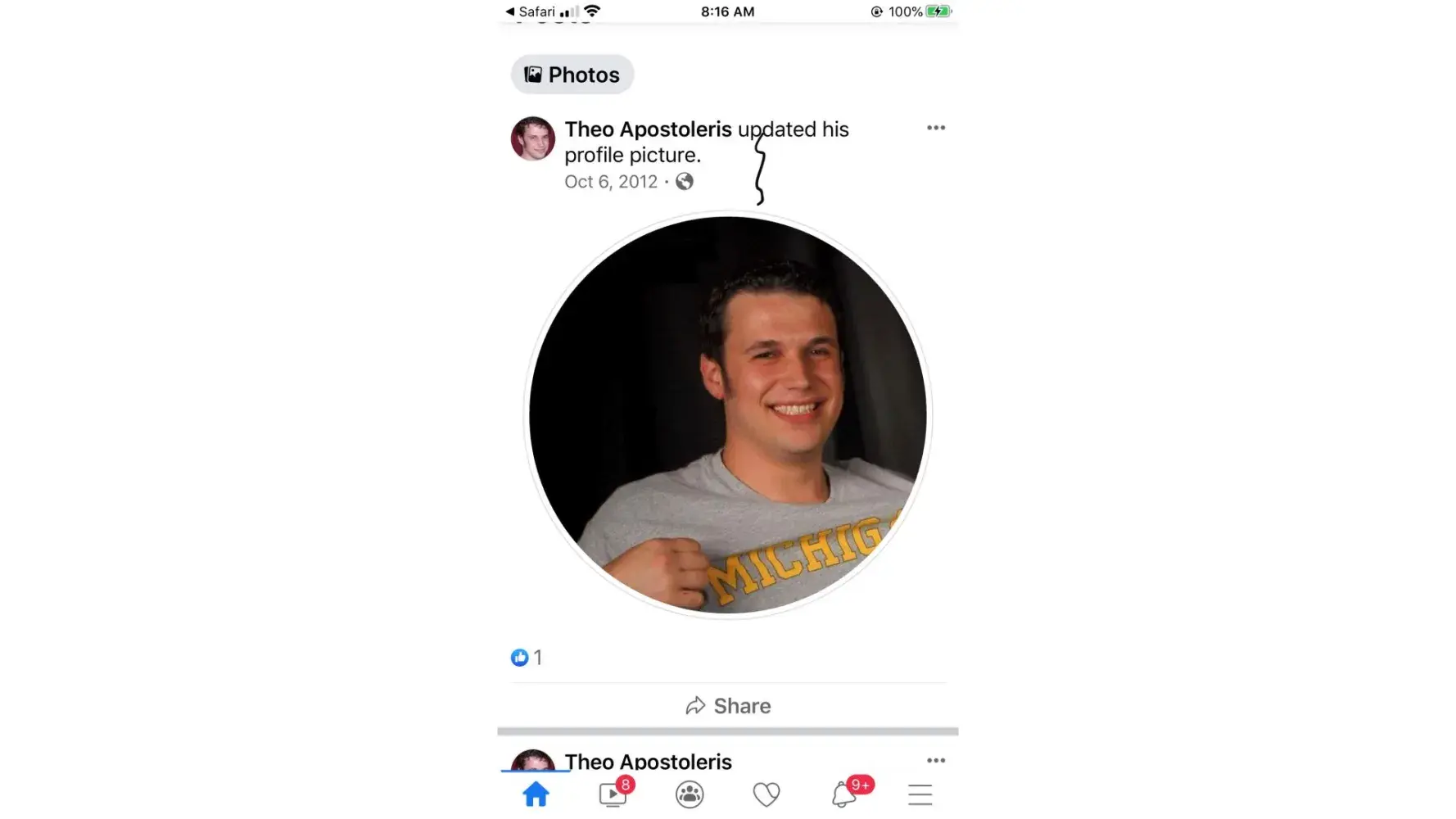Viewport: 1456px width, 819px height.
Task: Tap Theo Apostoleris name on profile picture post
Action: pos(647,129)
